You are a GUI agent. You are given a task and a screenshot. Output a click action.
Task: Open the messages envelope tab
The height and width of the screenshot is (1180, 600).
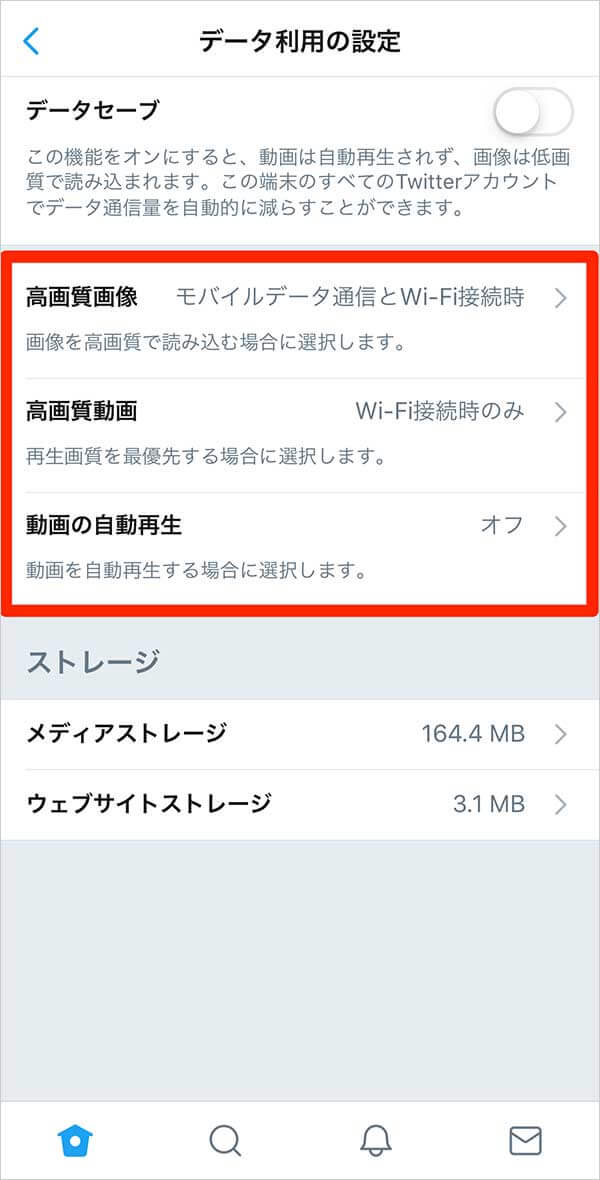point(525,1139)
